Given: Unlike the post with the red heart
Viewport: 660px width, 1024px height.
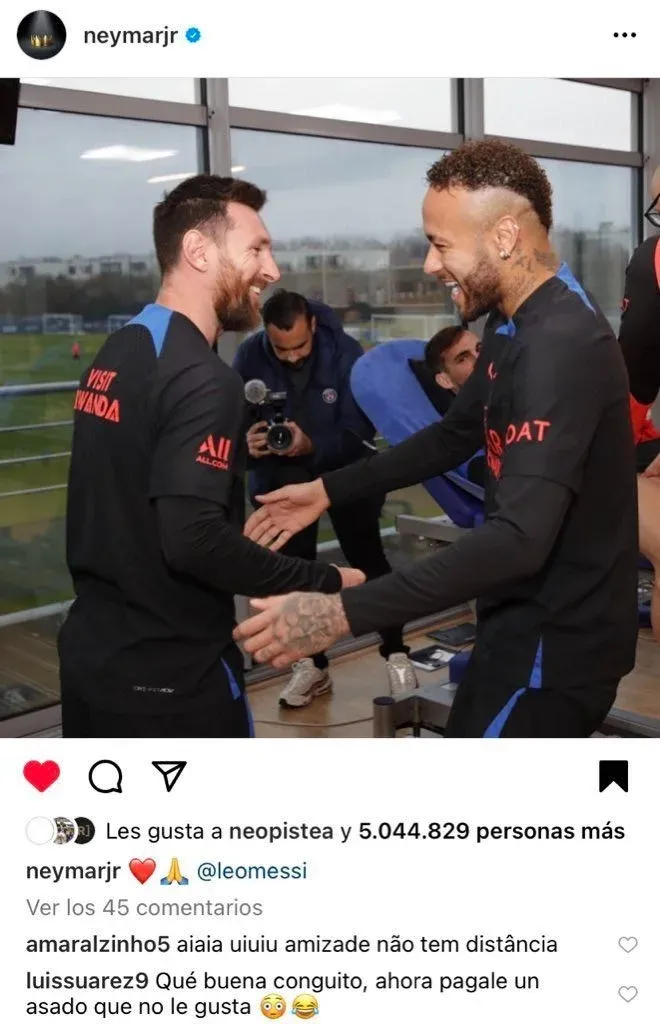Looking at the screenshot, I should click(41, 776).
